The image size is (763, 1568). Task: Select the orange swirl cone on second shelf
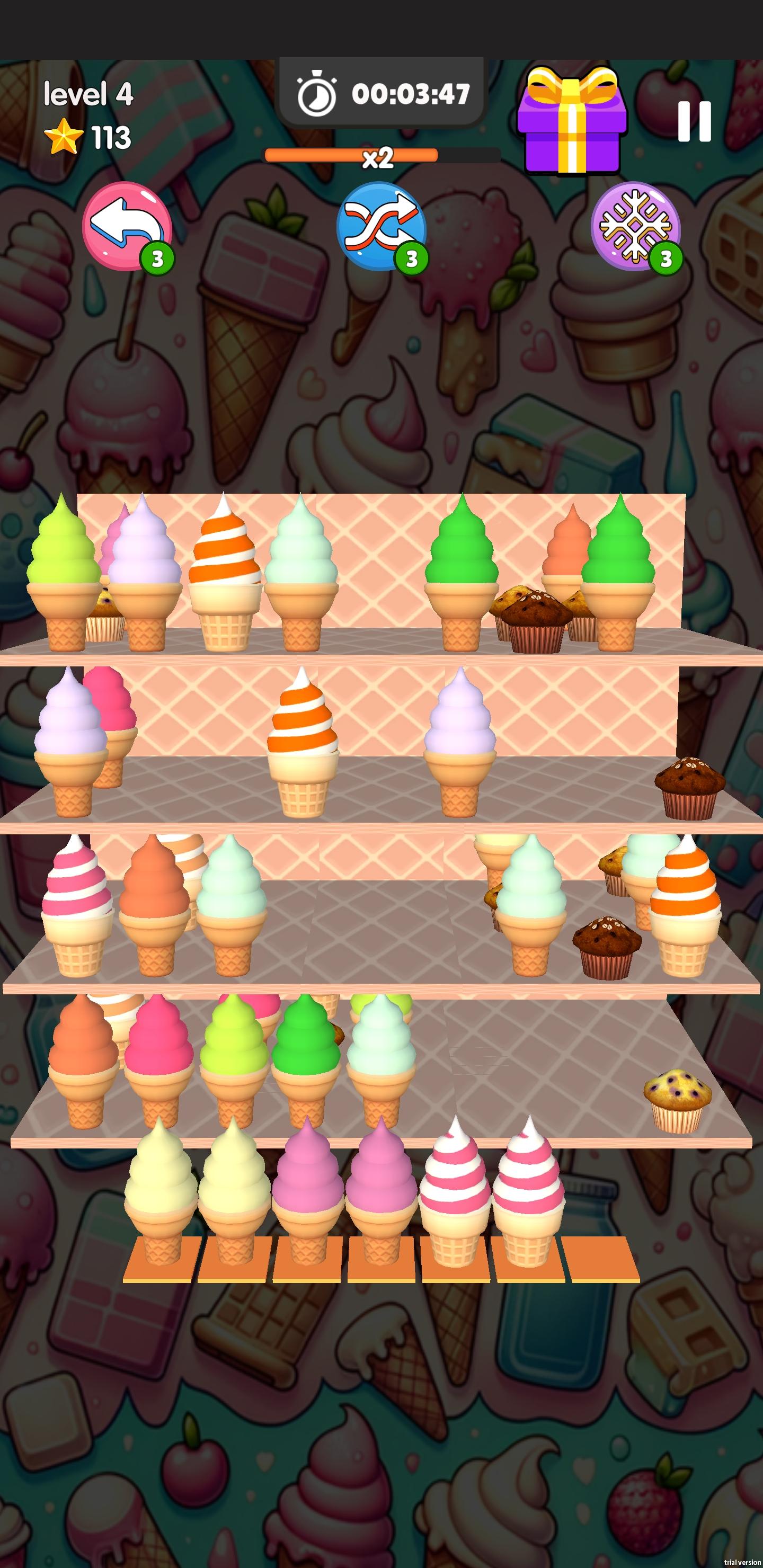click(x=303, y=742)
